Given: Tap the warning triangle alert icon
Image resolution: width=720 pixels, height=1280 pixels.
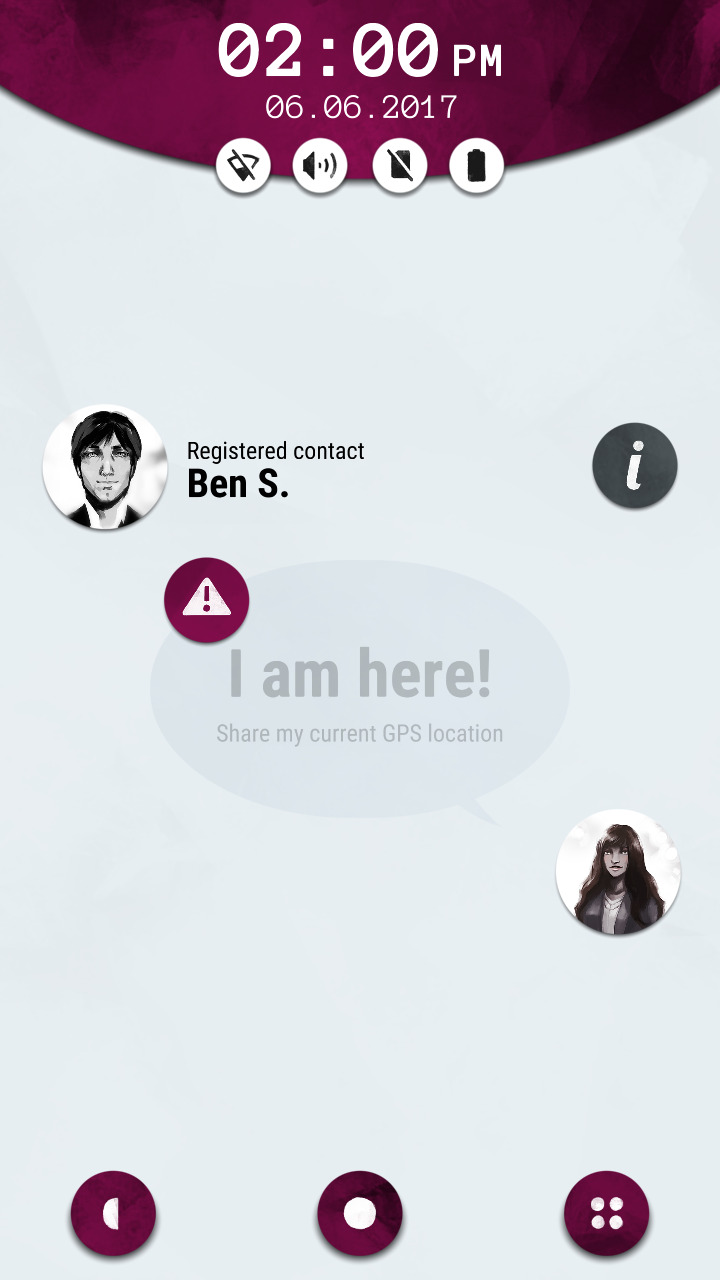Looking at the screenshot, I should pyautogui.click(x=206, y=600).
